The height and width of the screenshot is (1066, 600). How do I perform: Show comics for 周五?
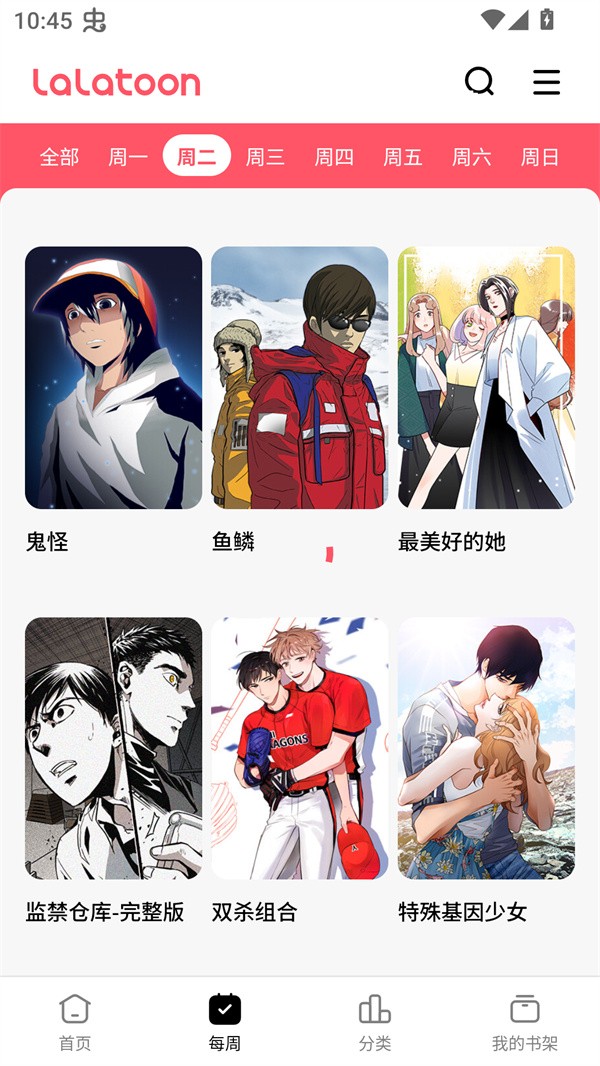click(403, 157)
